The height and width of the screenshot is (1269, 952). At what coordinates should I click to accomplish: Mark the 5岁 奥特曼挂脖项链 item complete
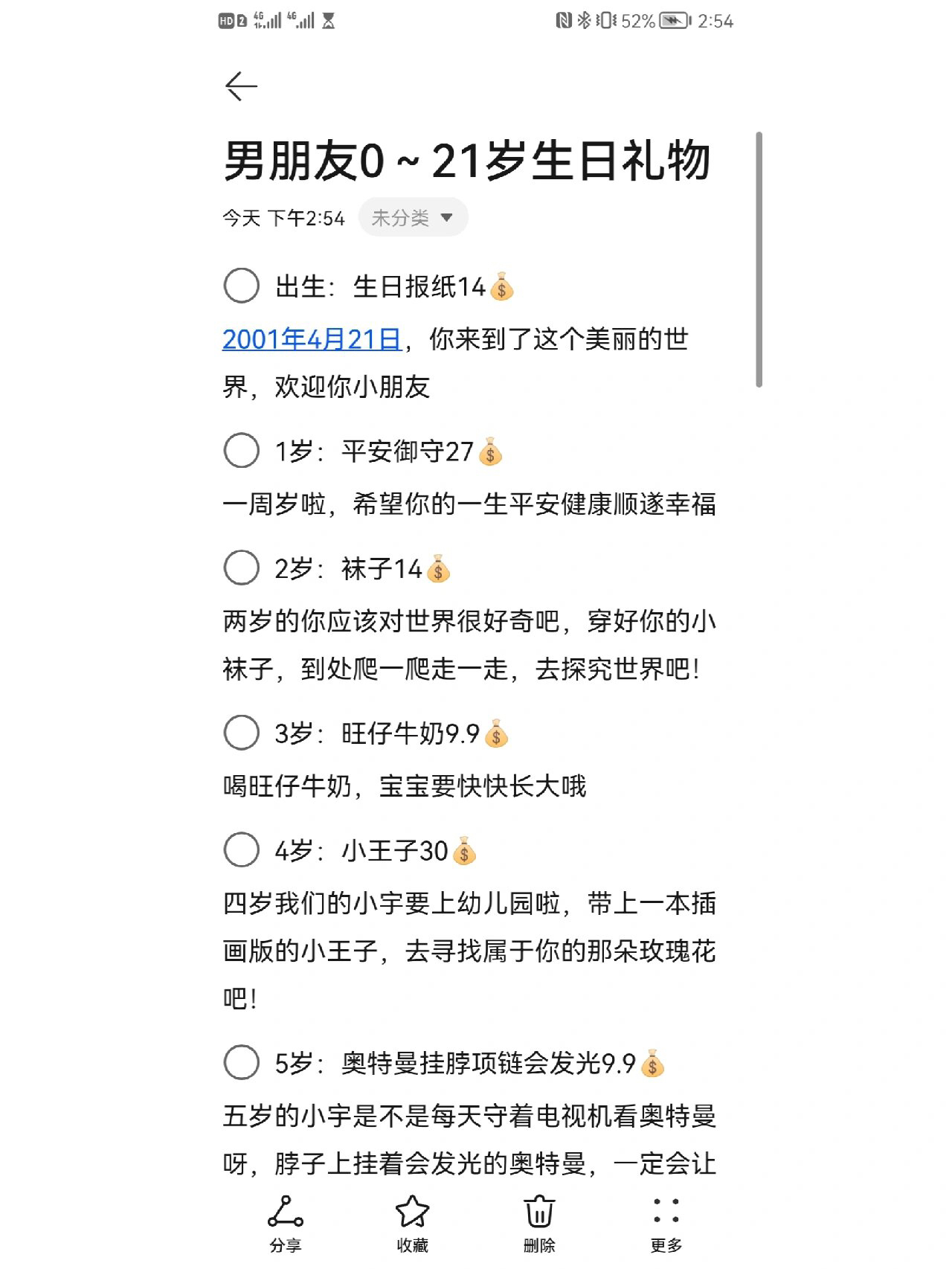pyautogui.click(x=242, y=1063)
